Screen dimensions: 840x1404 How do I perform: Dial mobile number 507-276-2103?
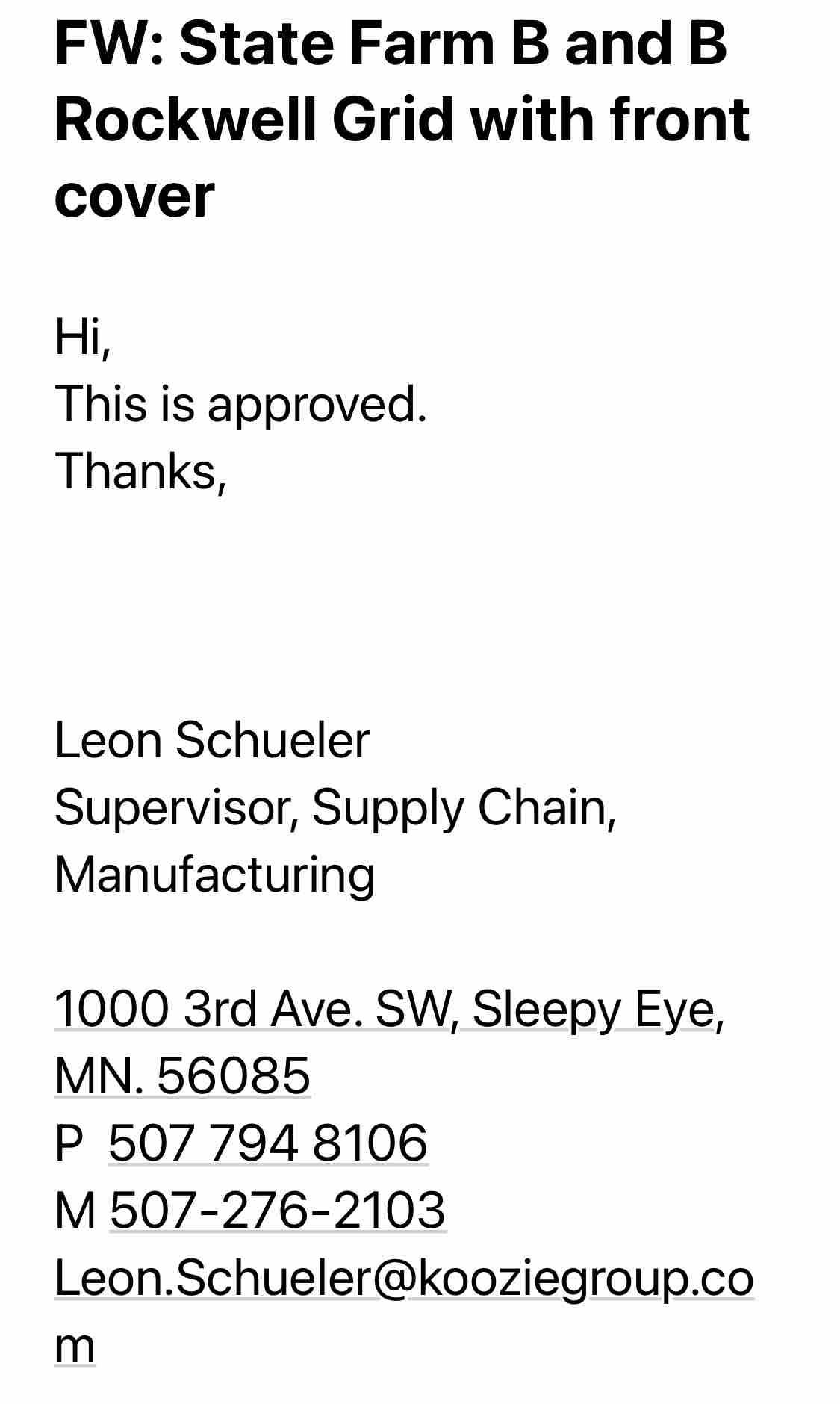coord(278,1210)
